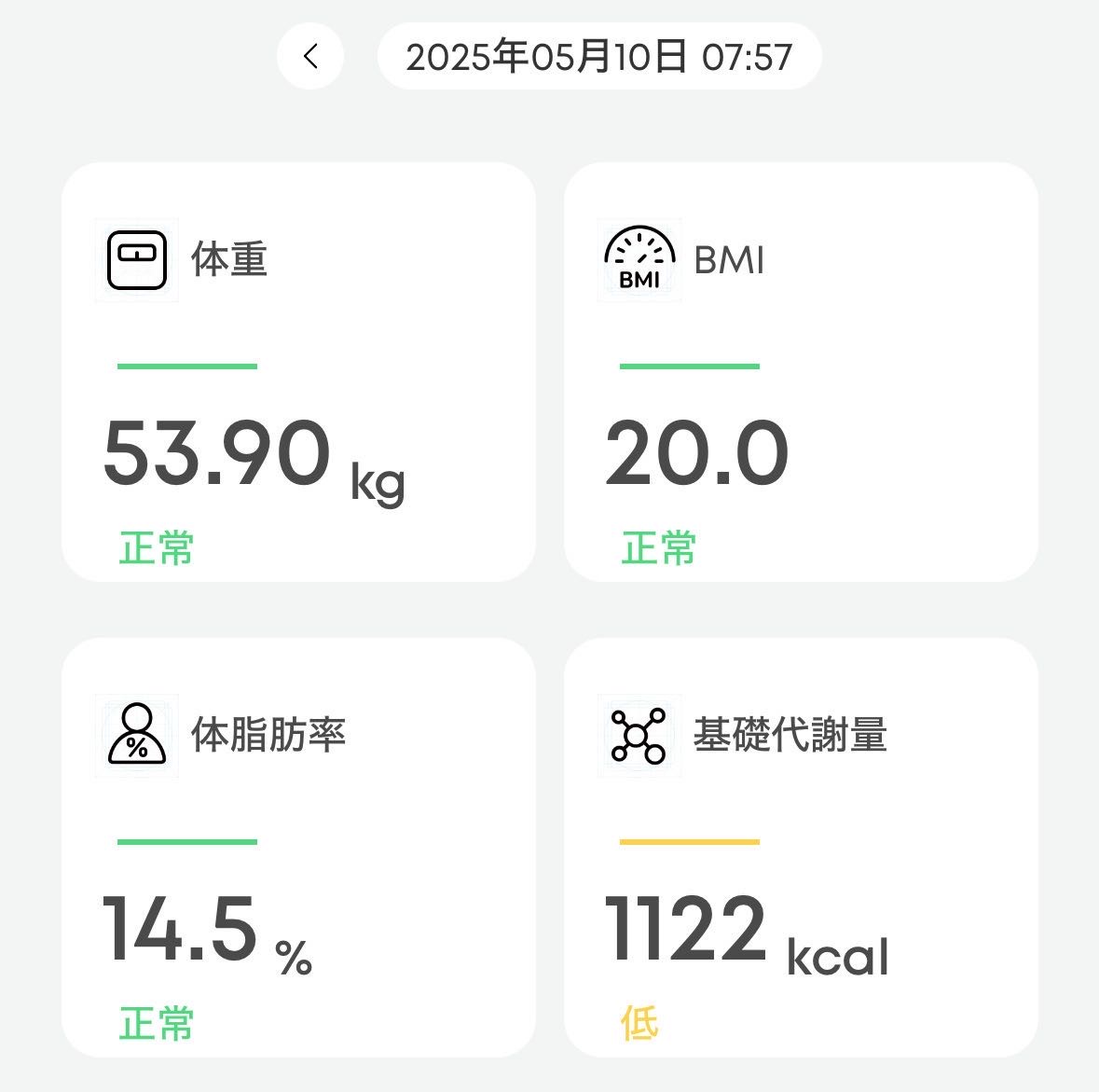This screenshot has height=1092, width=1099.
Task: View 体脂肪率 14.5% details
Action: pos(298,847)
